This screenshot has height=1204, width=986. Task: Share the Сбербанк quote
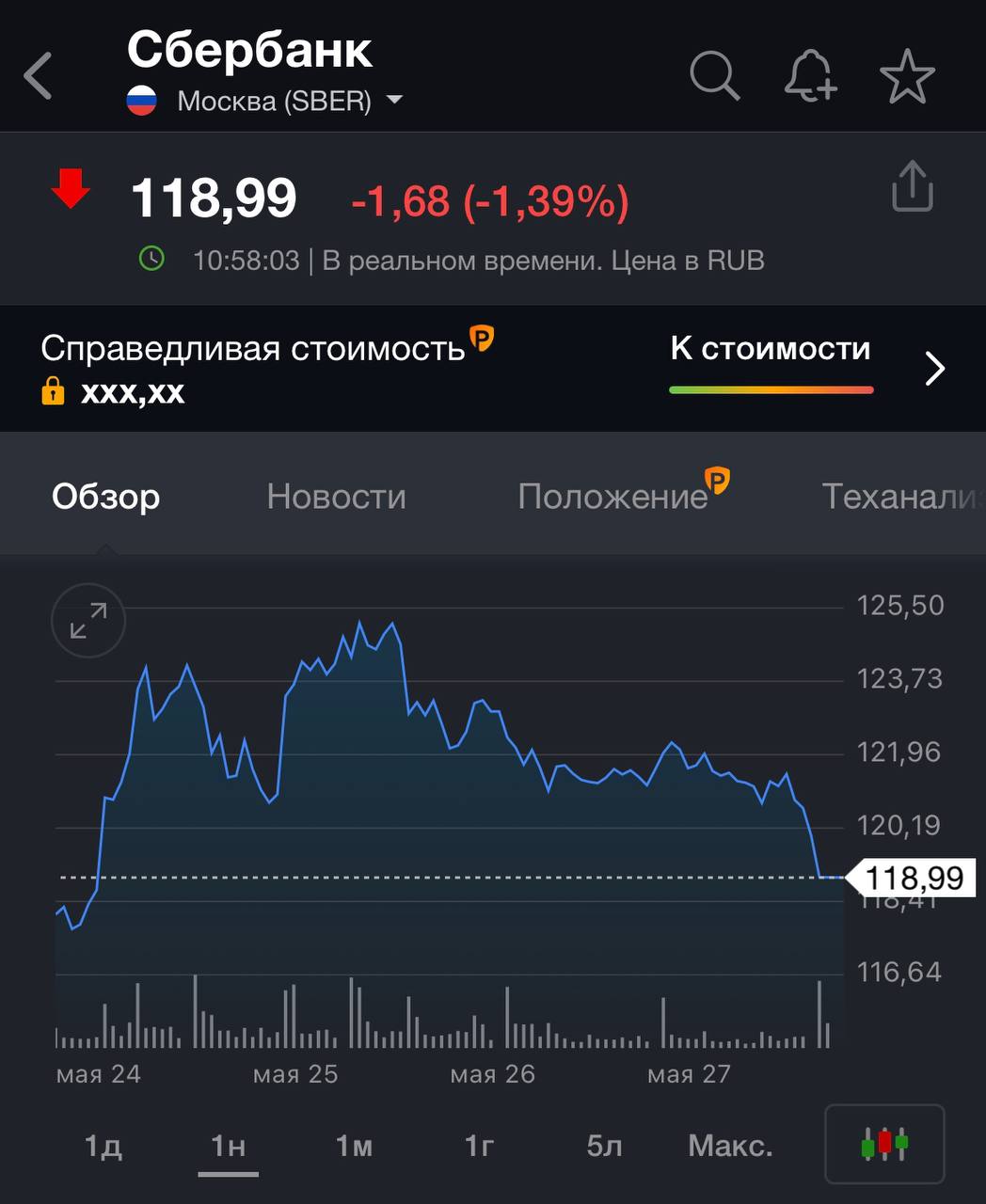[912, 187]
